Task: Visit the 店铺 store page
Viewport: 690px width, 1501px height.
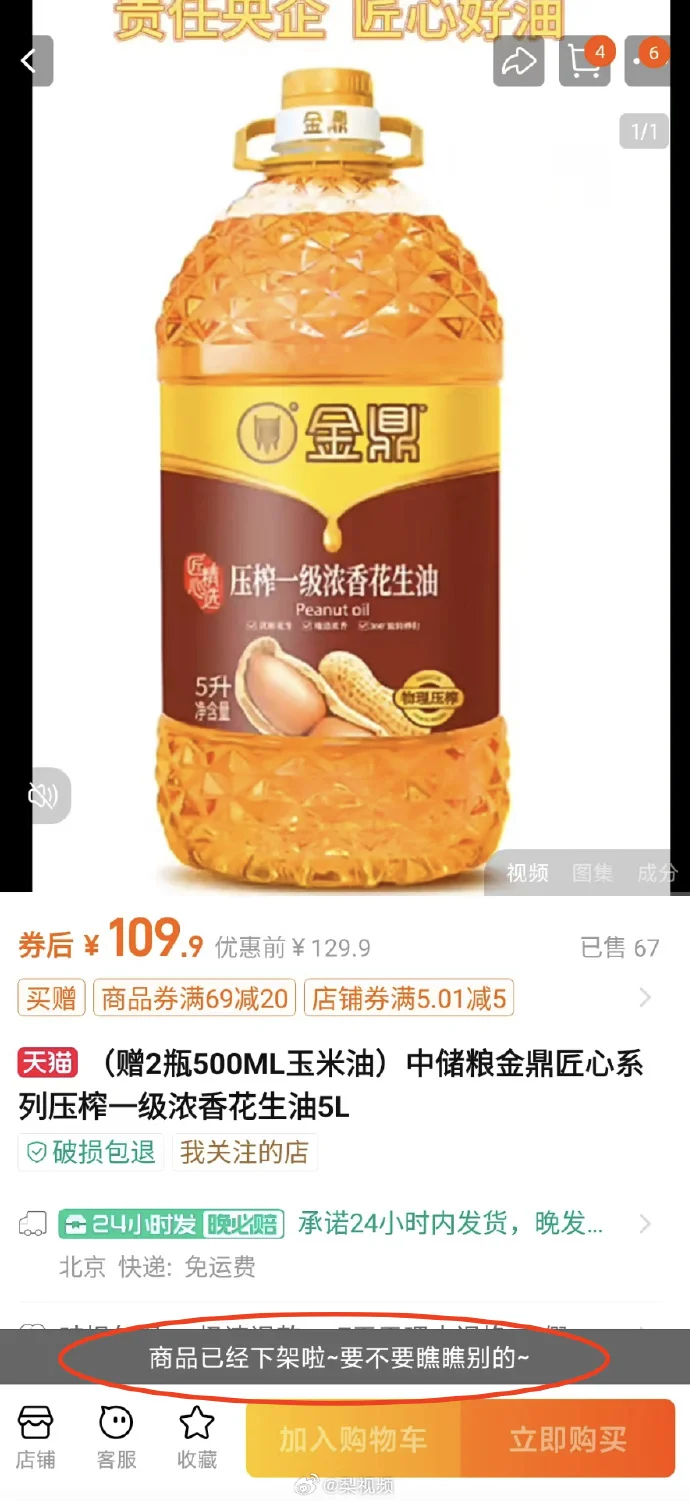Action: click(36, 1437)
